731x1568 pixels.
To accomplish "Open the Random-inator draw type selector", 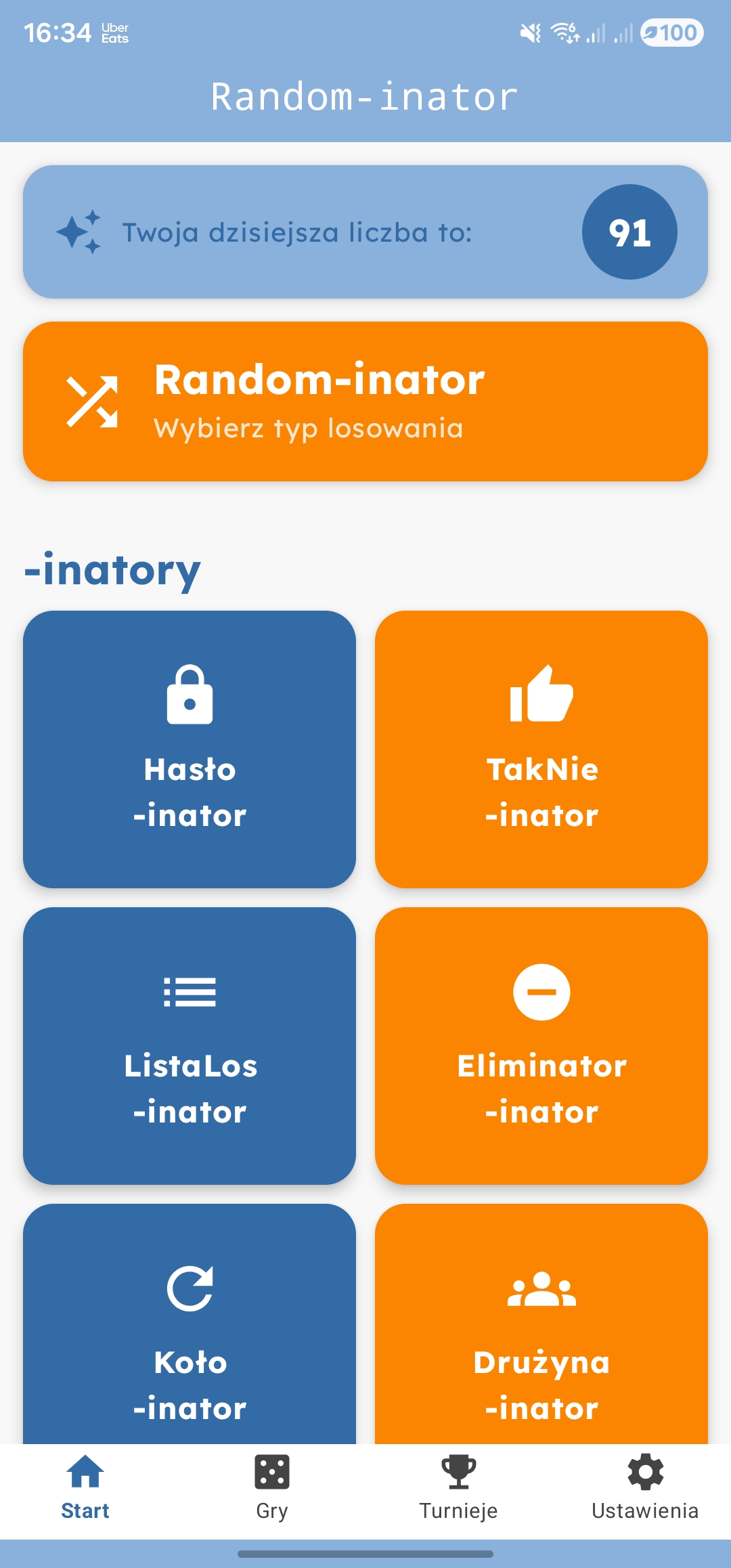I will click(365, 401).
